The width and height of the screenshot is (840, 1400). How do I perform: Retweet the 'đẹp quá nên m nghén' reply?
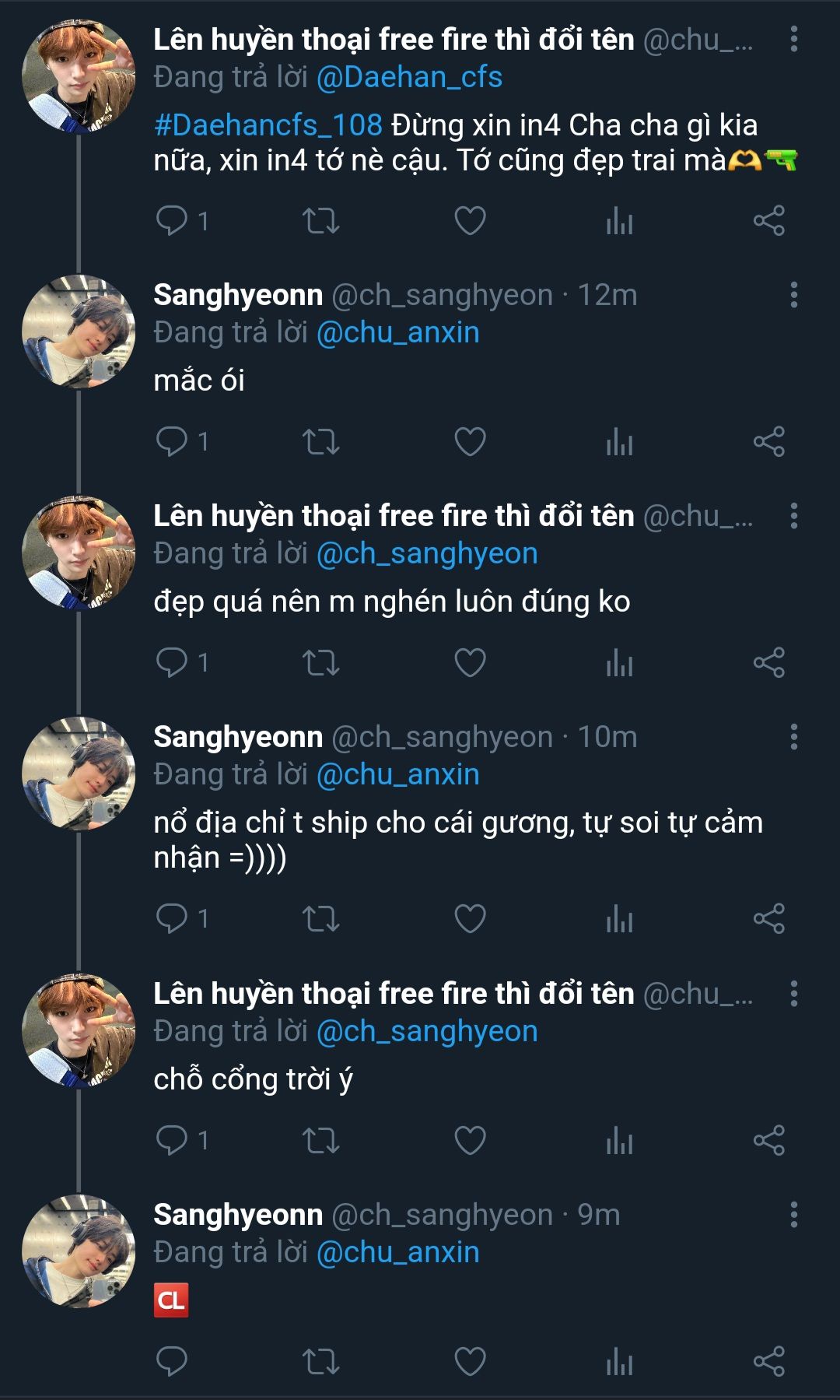[x=320, y=663]
